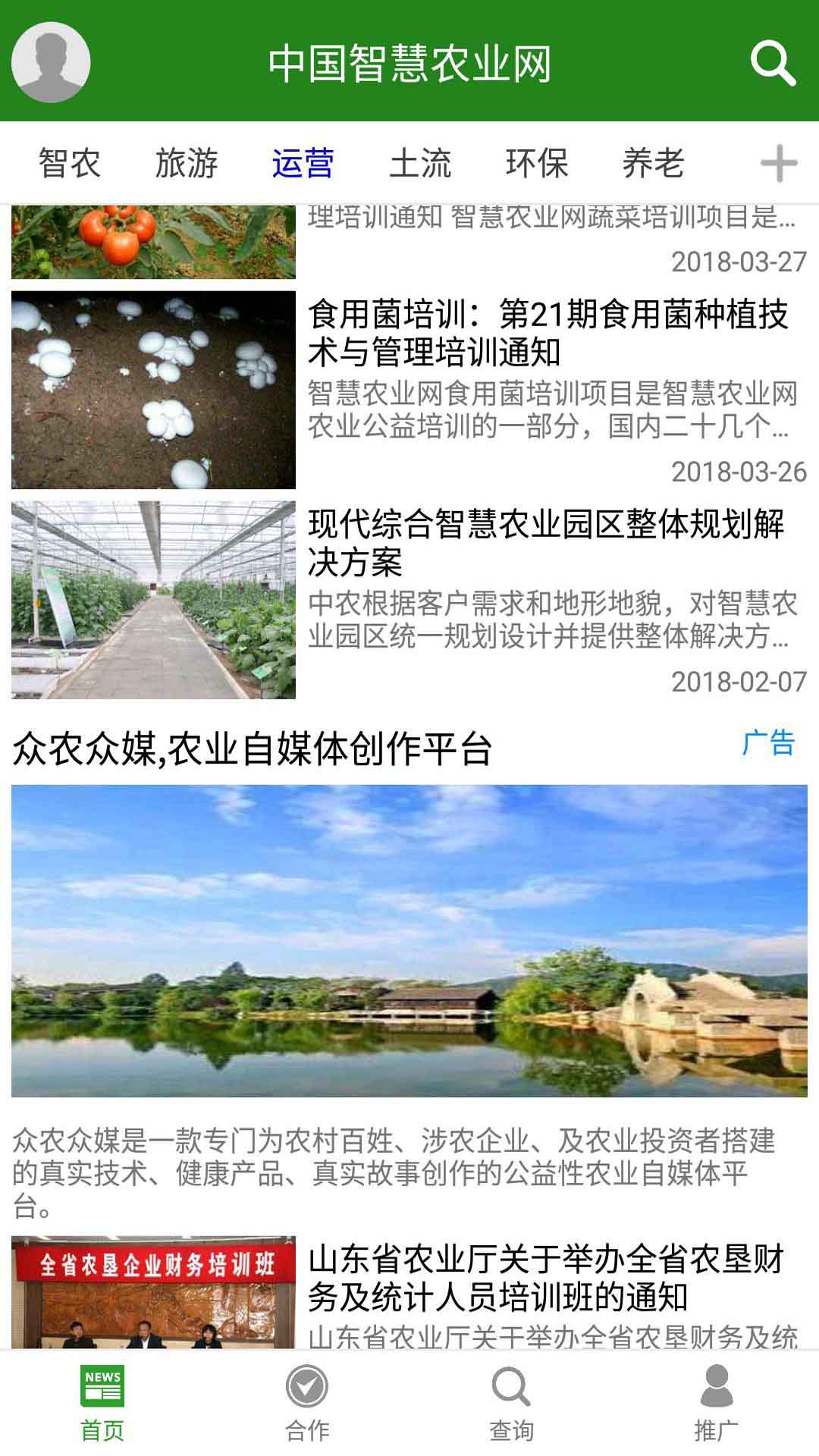The width and height of the screenshot is (819, 1456).
Task: Switch to the 合作 bottom tab
Action: (x=307, y=1404)
